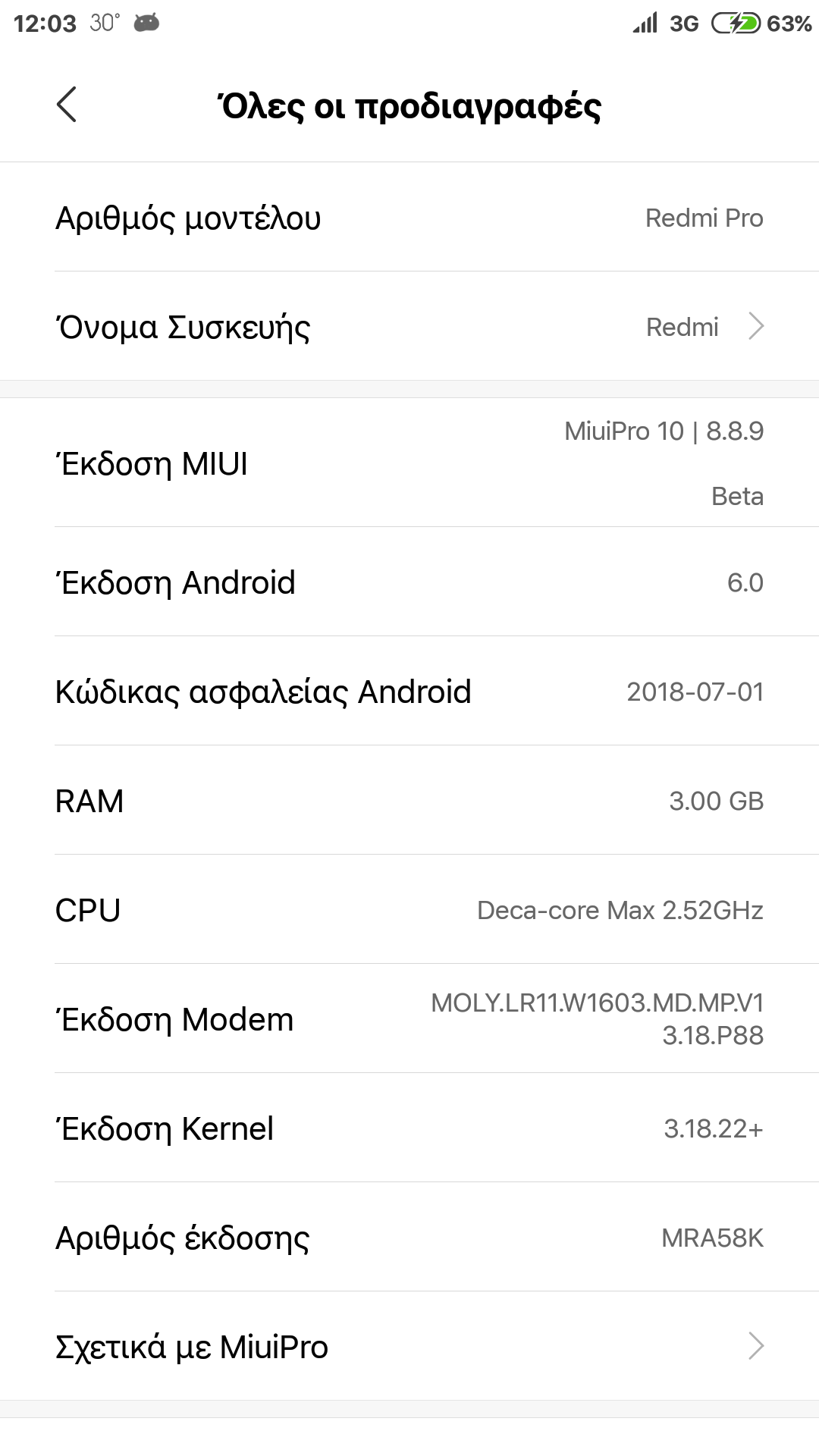Tap the Έκδοση Android row

click(409, 582)
